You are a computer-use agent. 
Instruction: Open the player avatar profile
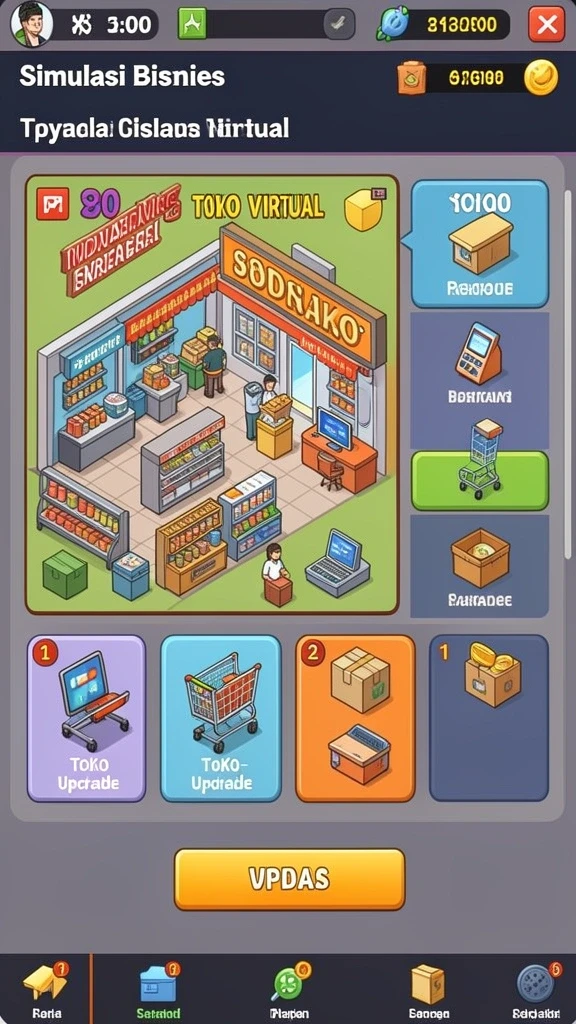point(31,22)
